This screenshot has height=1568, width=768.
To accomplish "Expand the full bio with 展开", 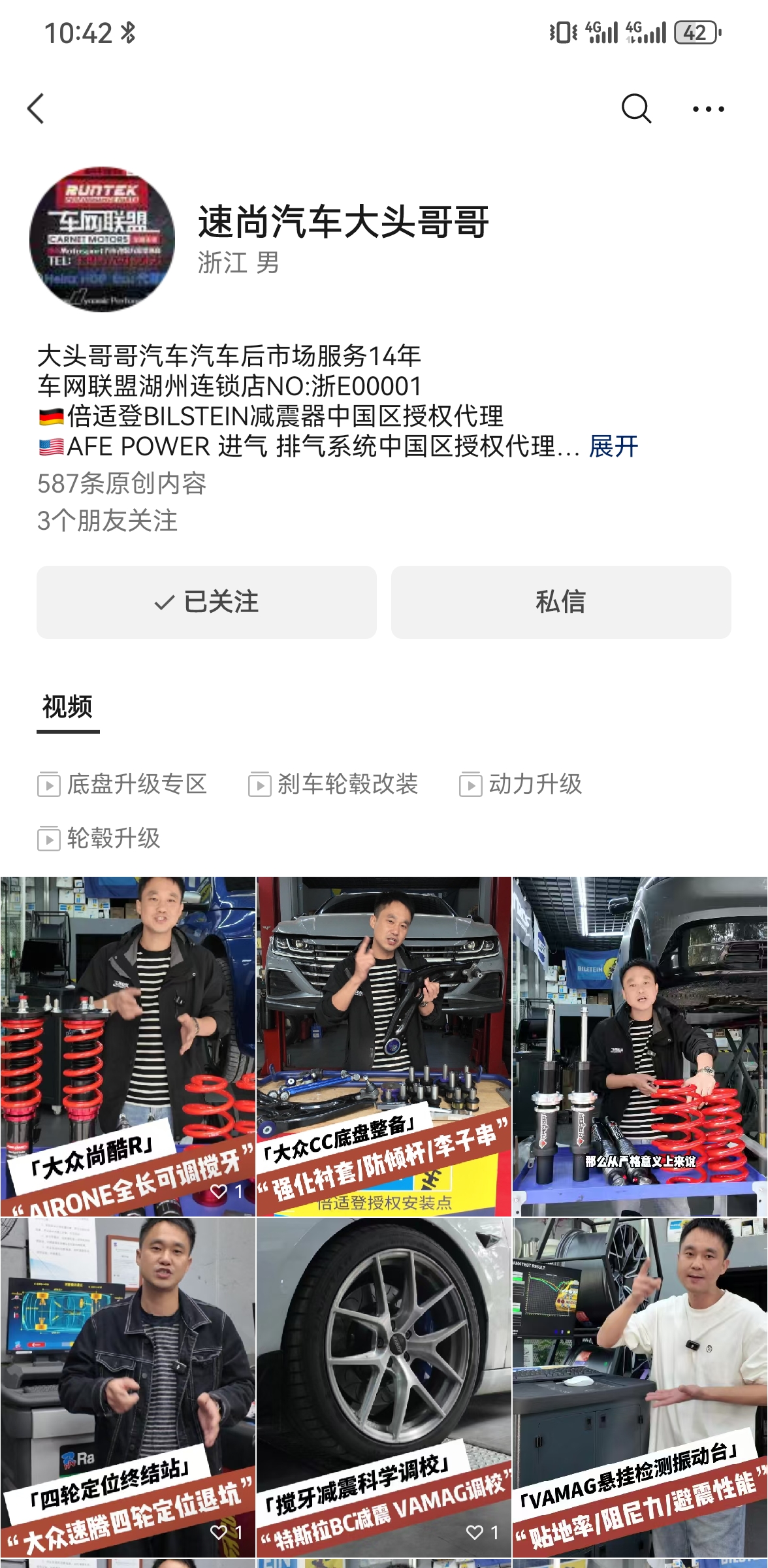I will click(x=613, y=447).
